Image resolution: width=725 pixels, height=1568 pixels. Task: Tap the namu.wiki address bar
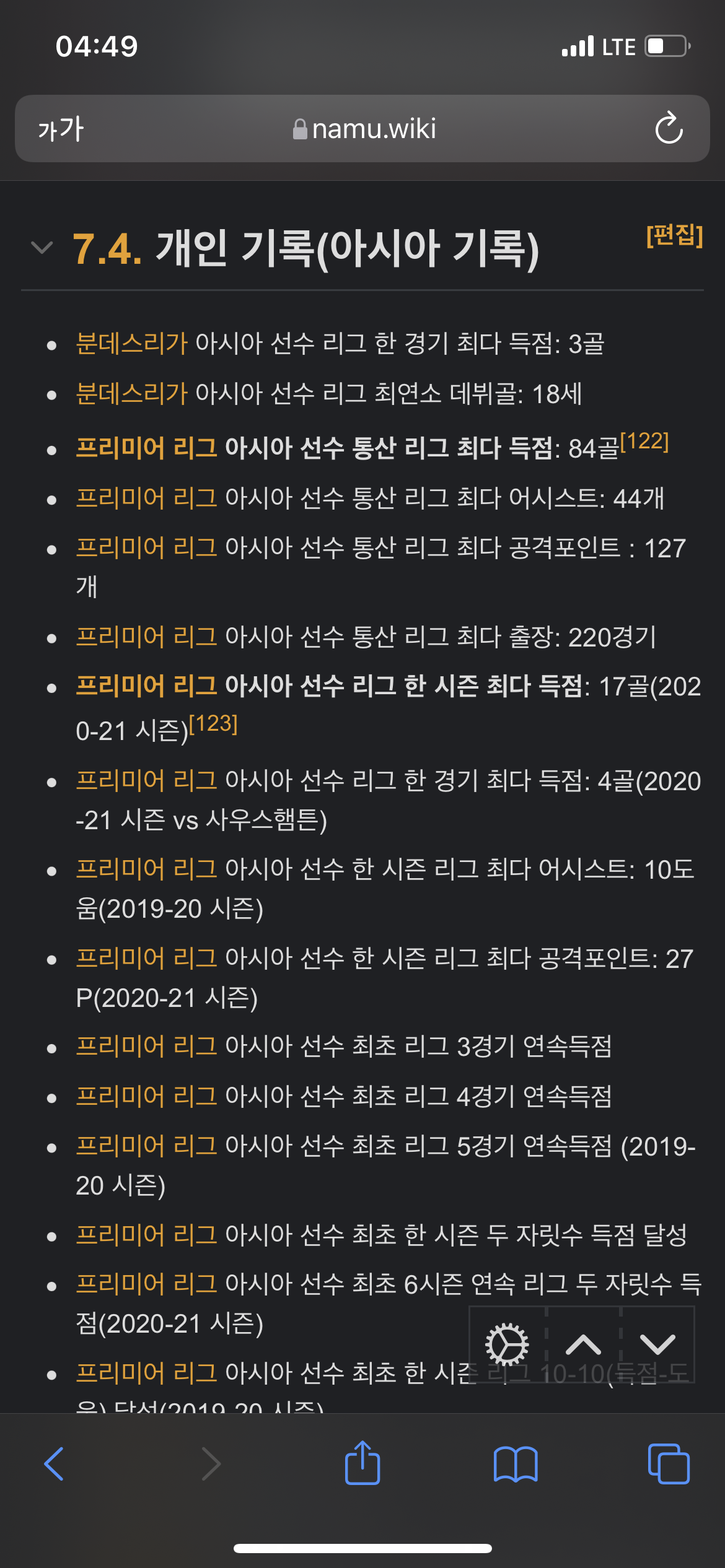coord(364,129)
